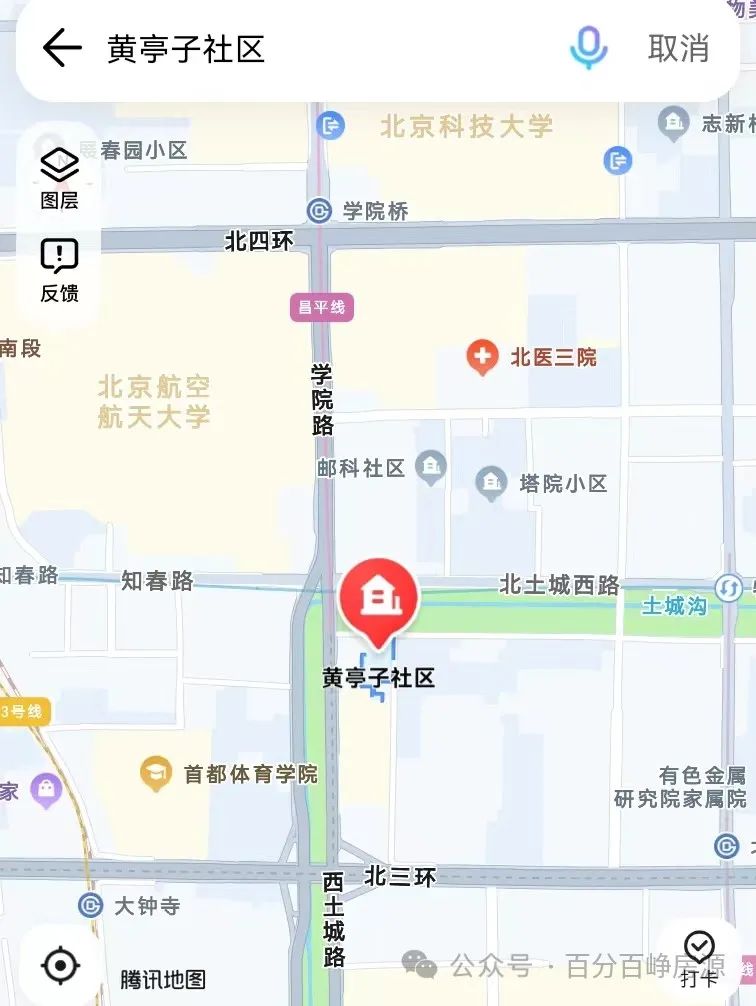Select the 邮科社区 map marker
Screen dimensions: 756x1006
[432, 467]
